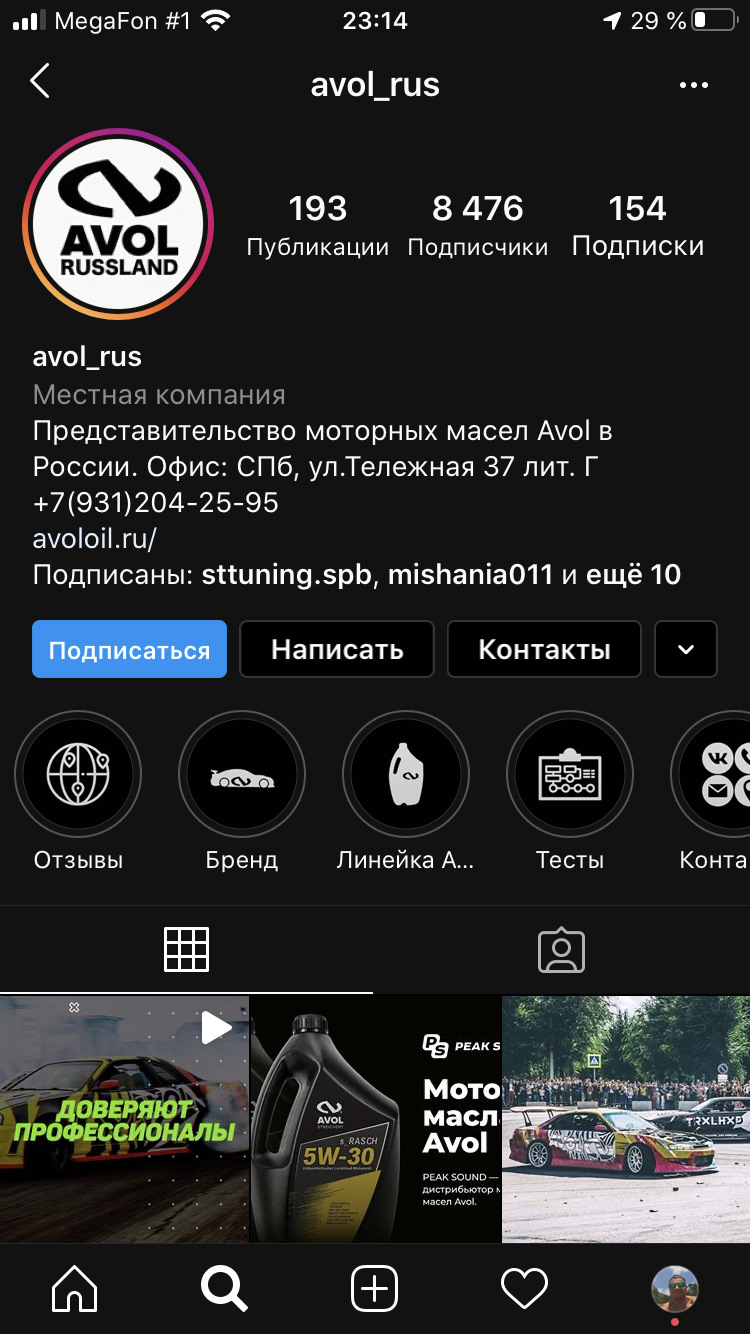
Task: Open the Контакты button
Action: click(543, 650)
